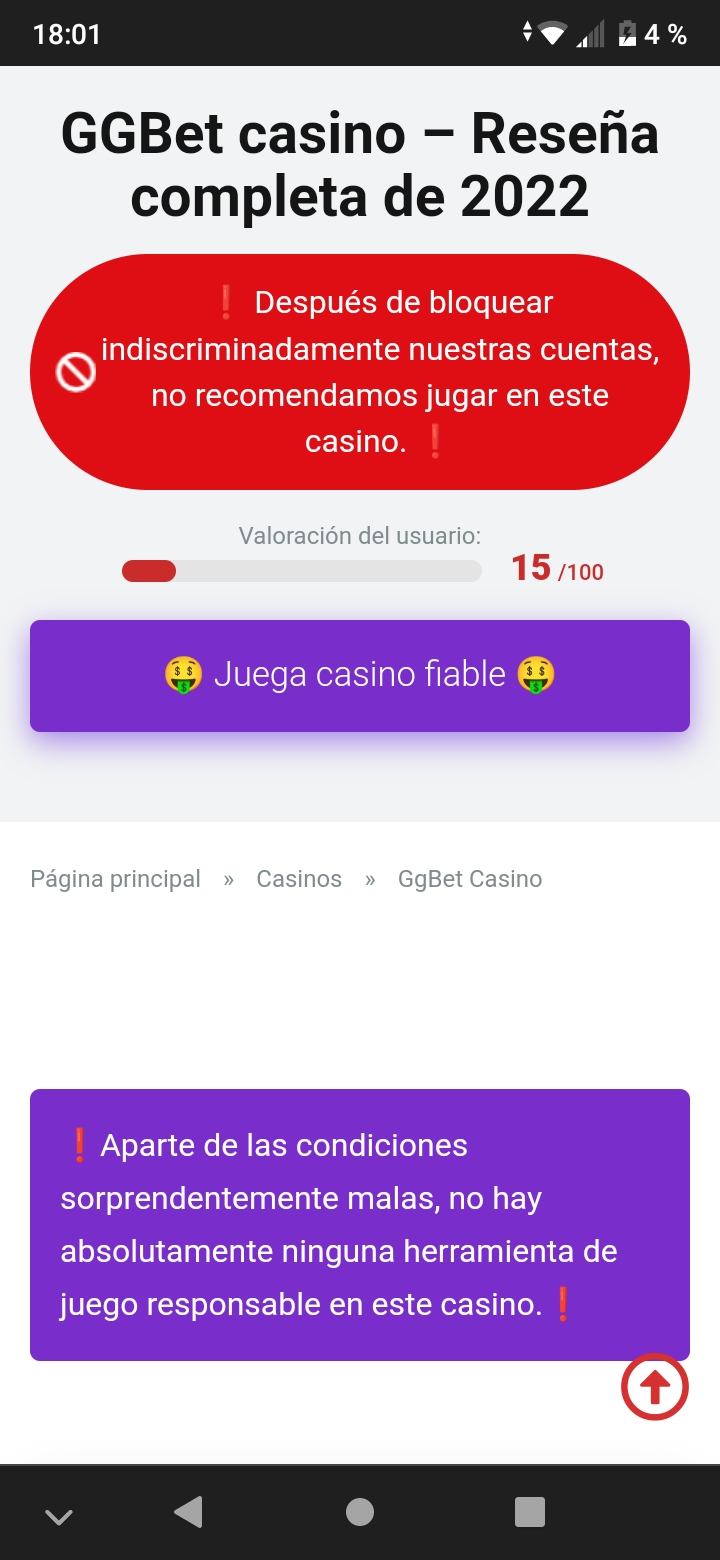Go back using the system back button
The width and height of the screenshot is (720, 1560).
tap(188, 1511)
